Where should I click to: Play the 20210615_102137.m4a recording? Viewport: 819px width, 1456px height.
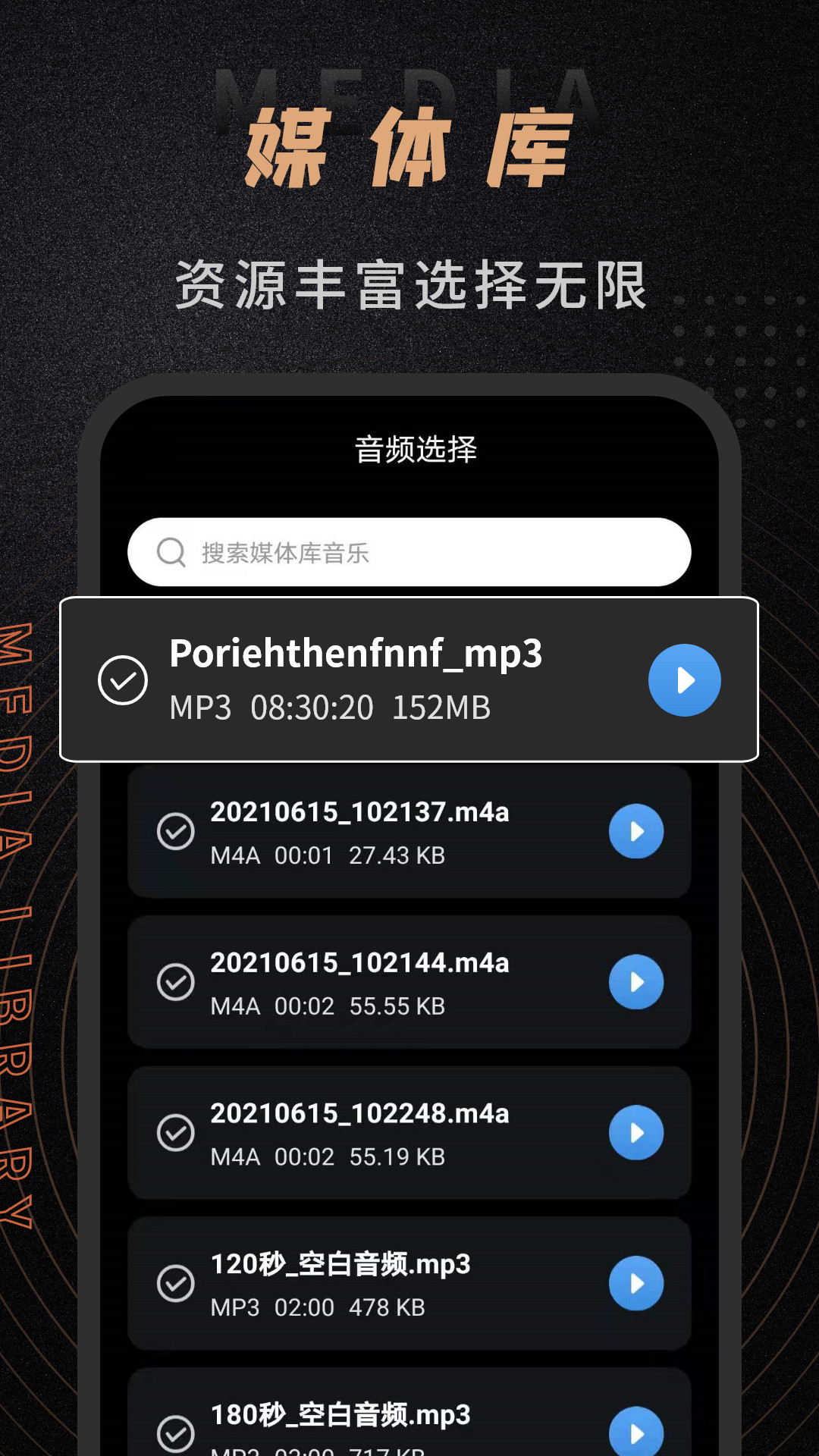click(x=636, y=831)
